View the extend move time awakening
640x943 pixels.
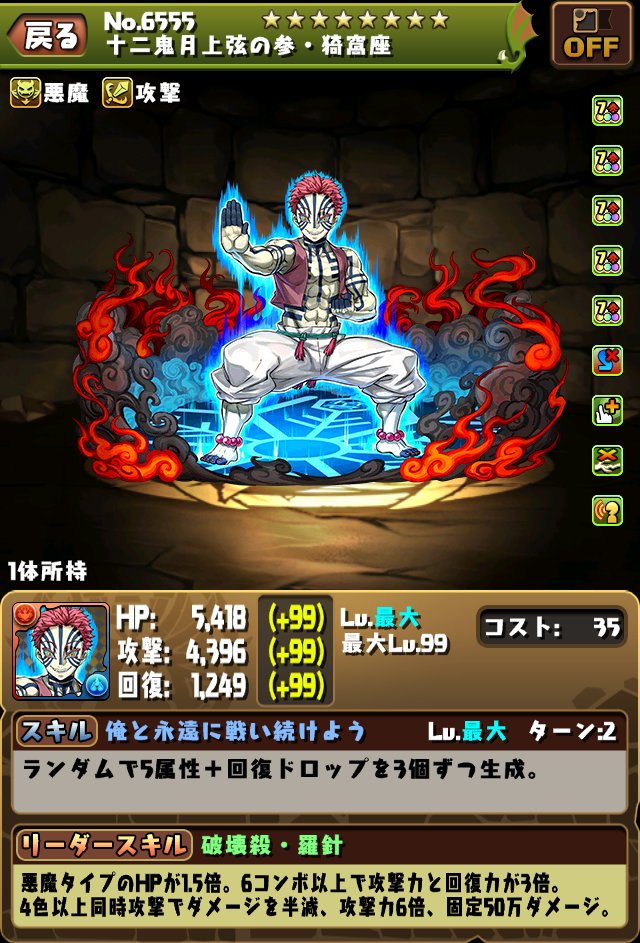pyautogui.click(x=607, y=410)
